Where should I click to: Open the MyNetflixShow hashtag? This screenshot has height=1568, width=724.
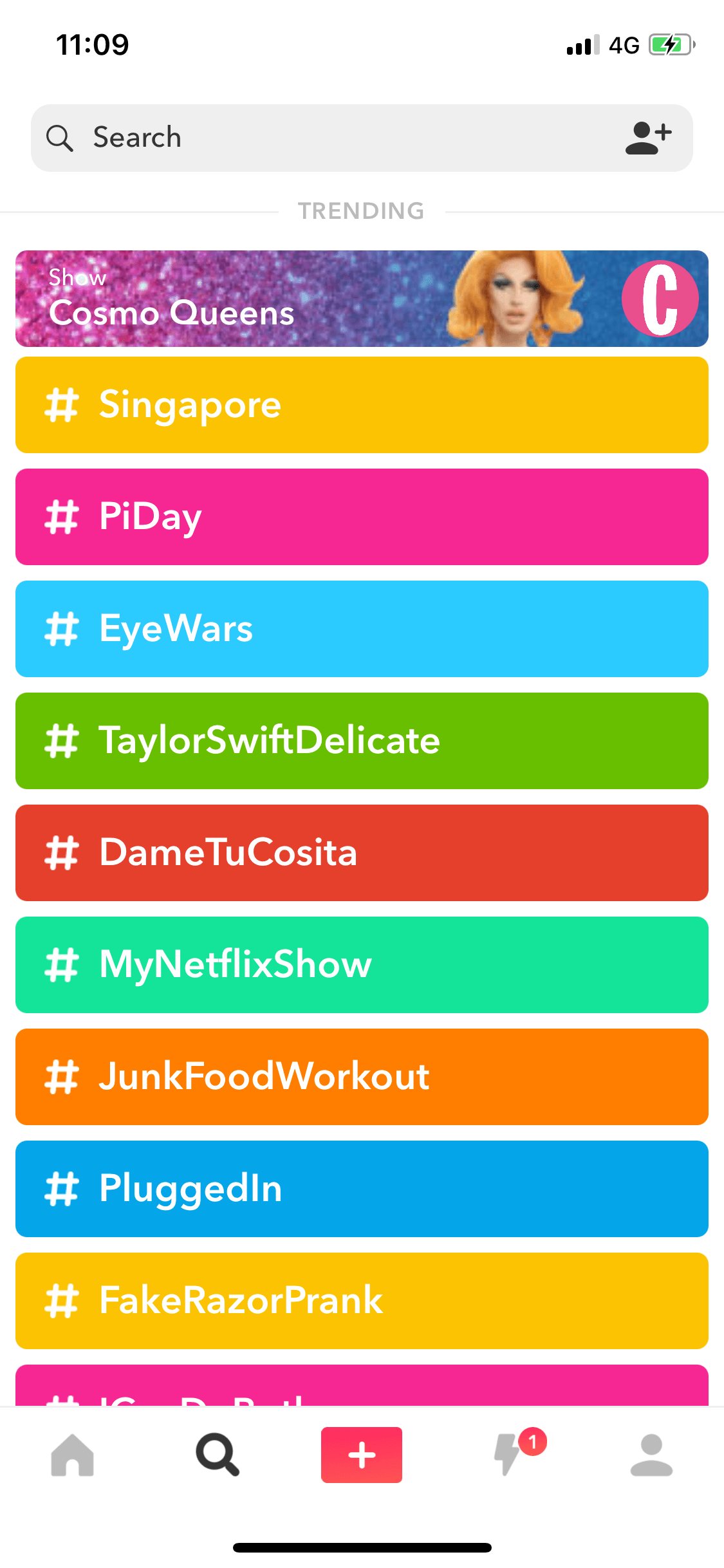(x=362, y=965)
